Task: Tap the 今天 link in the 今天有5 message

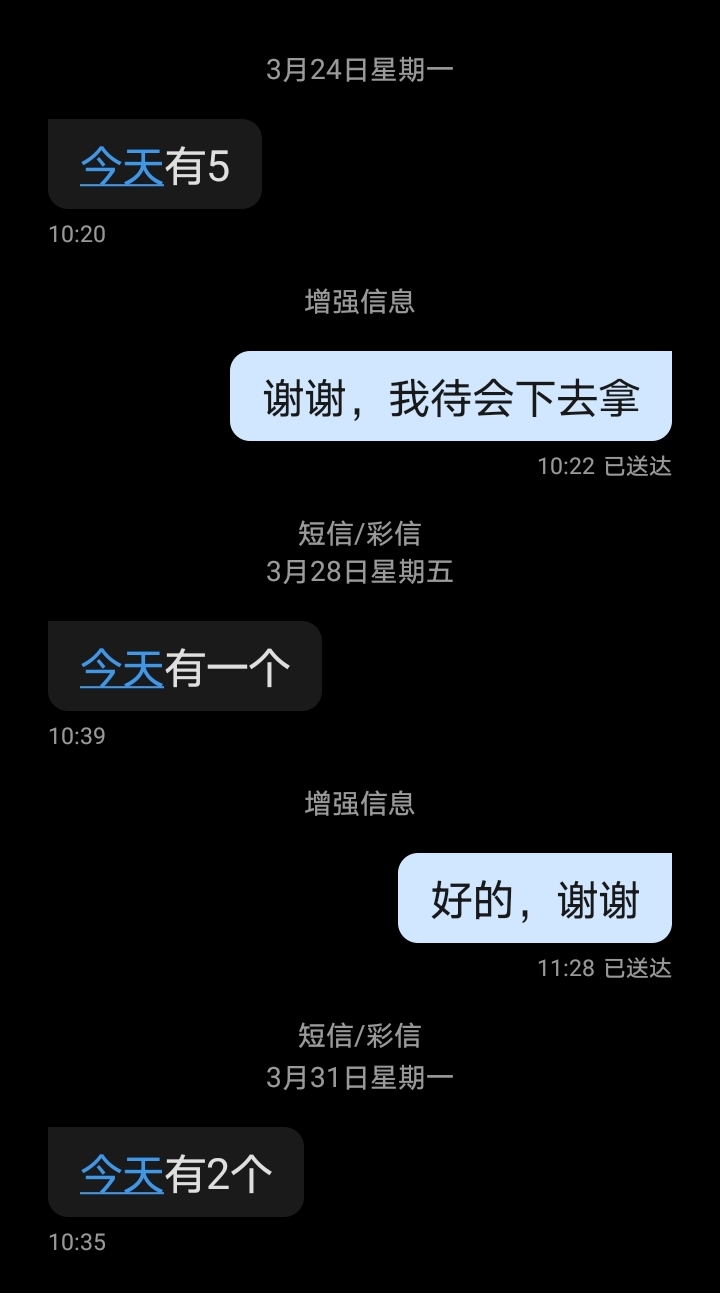Action: tap(122, 166)
